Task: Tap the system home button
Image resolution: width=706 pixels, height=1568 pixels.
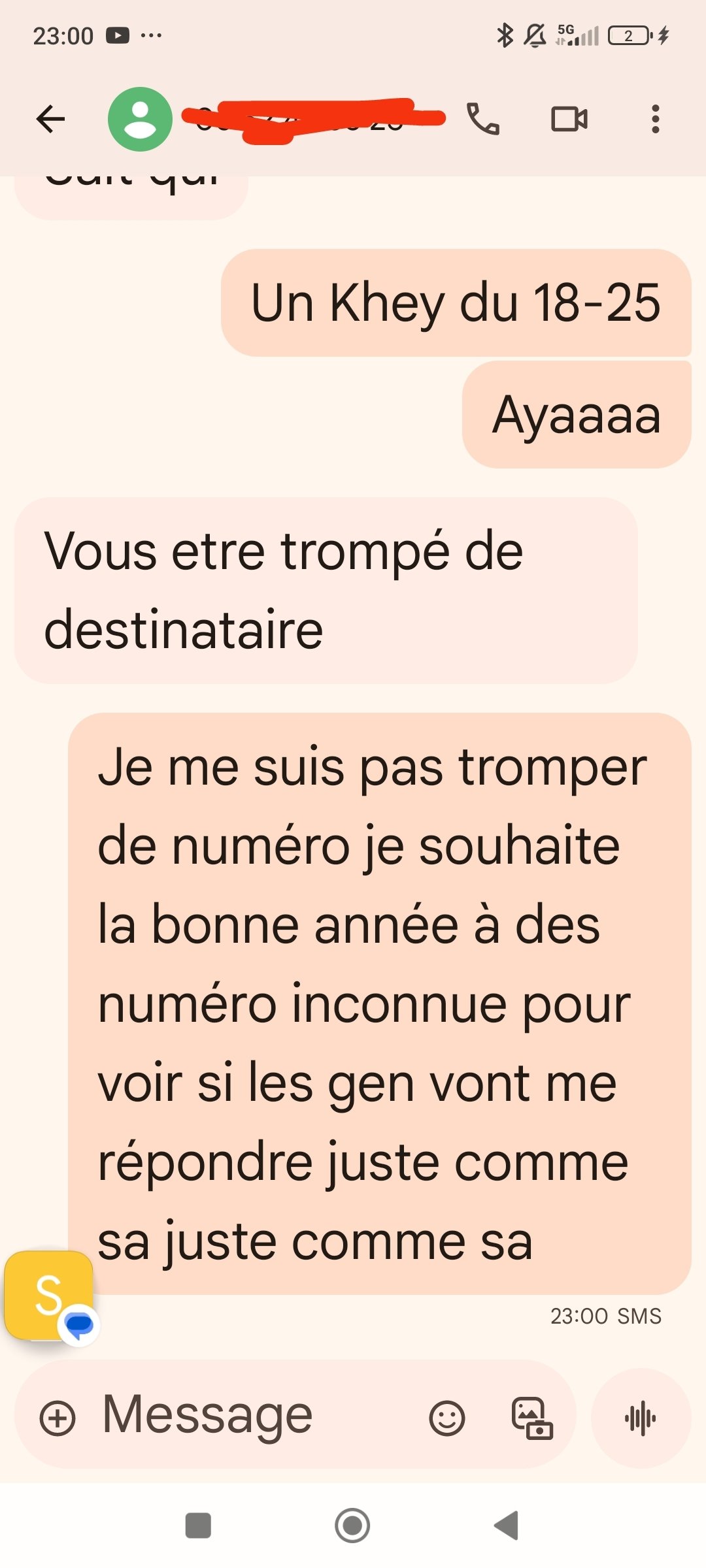Action: point(352,1526)
